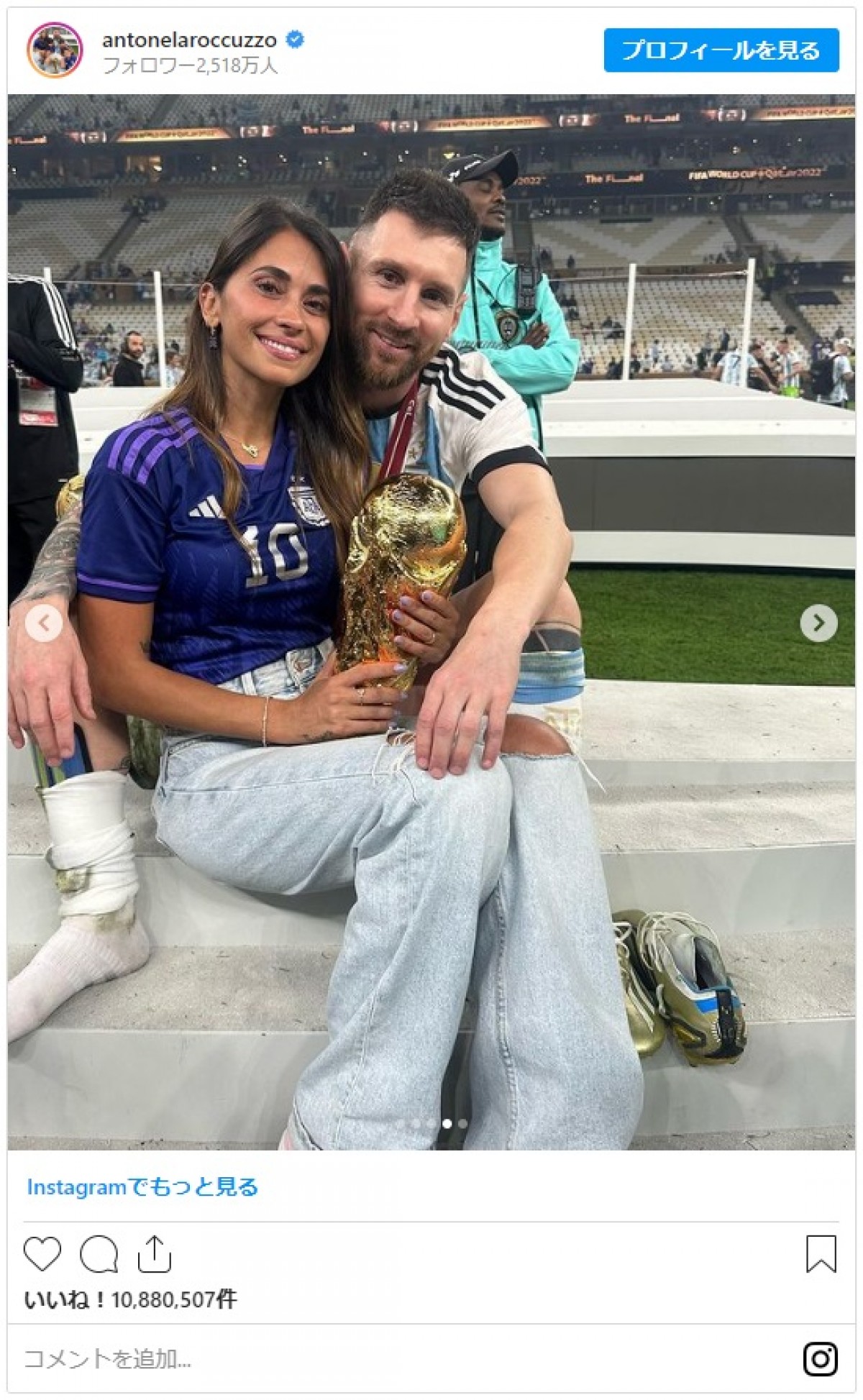Open comments via the speech bubble icon

(99, 1254)
